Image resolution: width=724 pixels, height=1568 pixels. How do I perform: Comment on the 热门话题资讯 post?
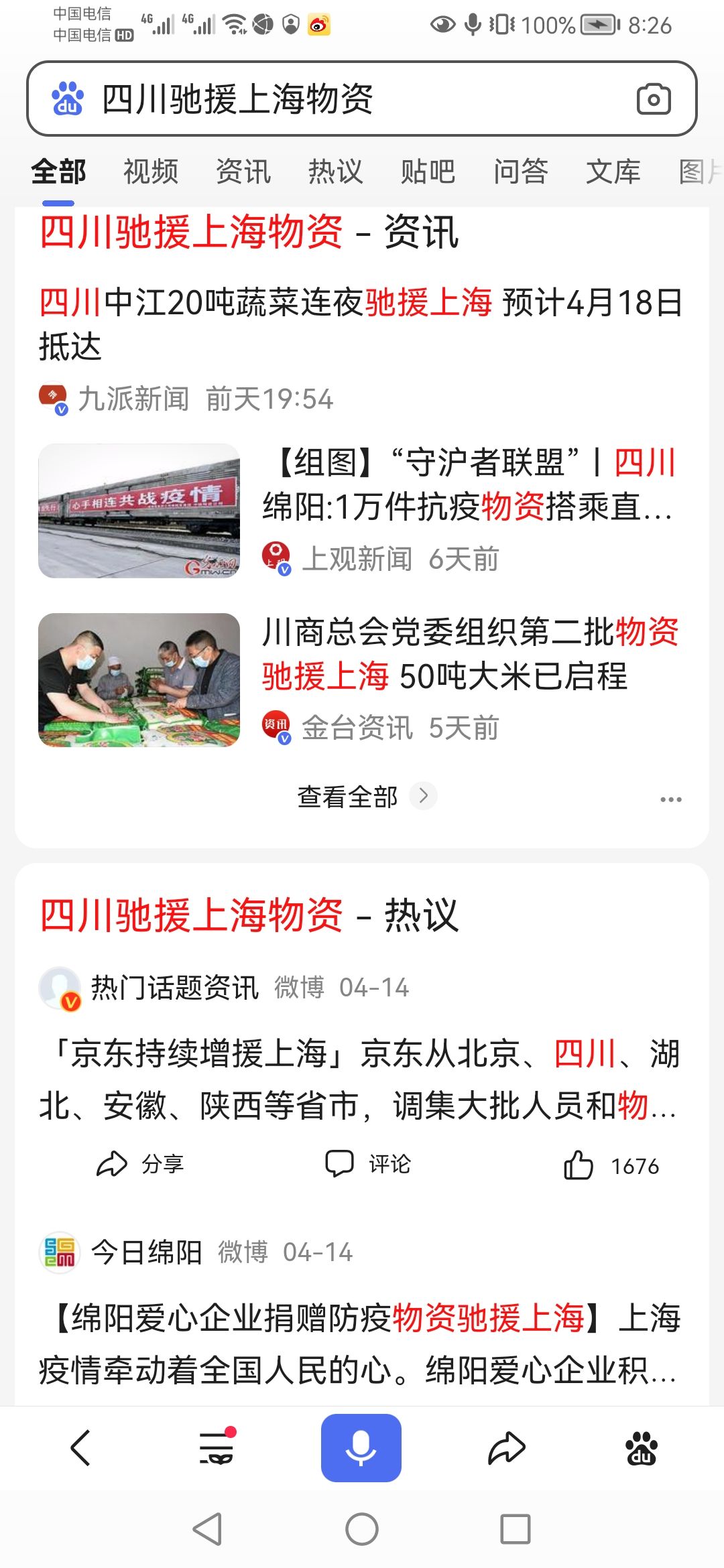(367, 1165)
